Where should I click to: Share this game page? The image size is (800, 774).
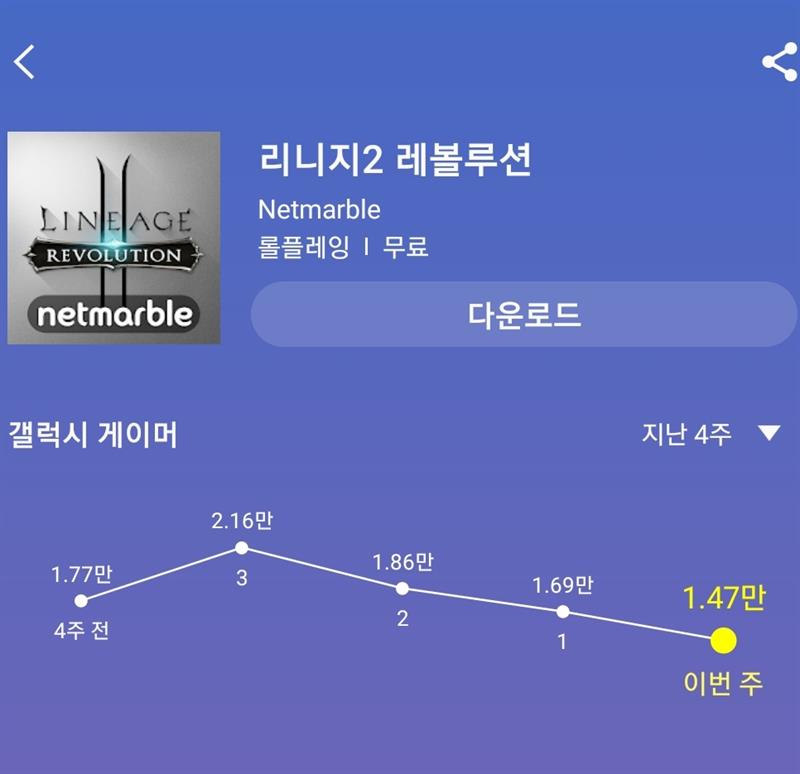pos(778,62)
